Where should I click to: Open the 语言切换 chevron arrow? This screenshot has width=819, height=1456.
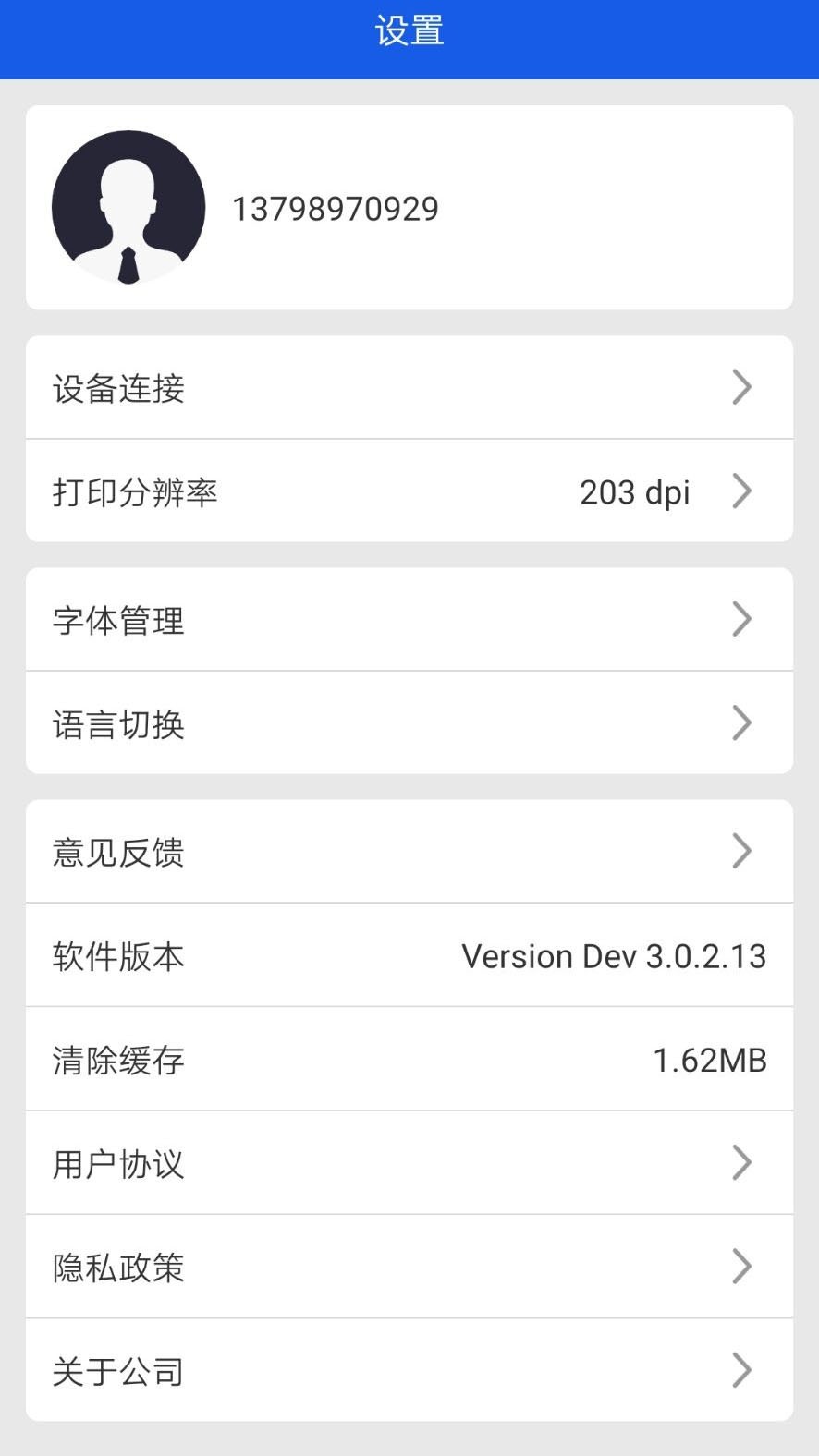coord(740,722)
